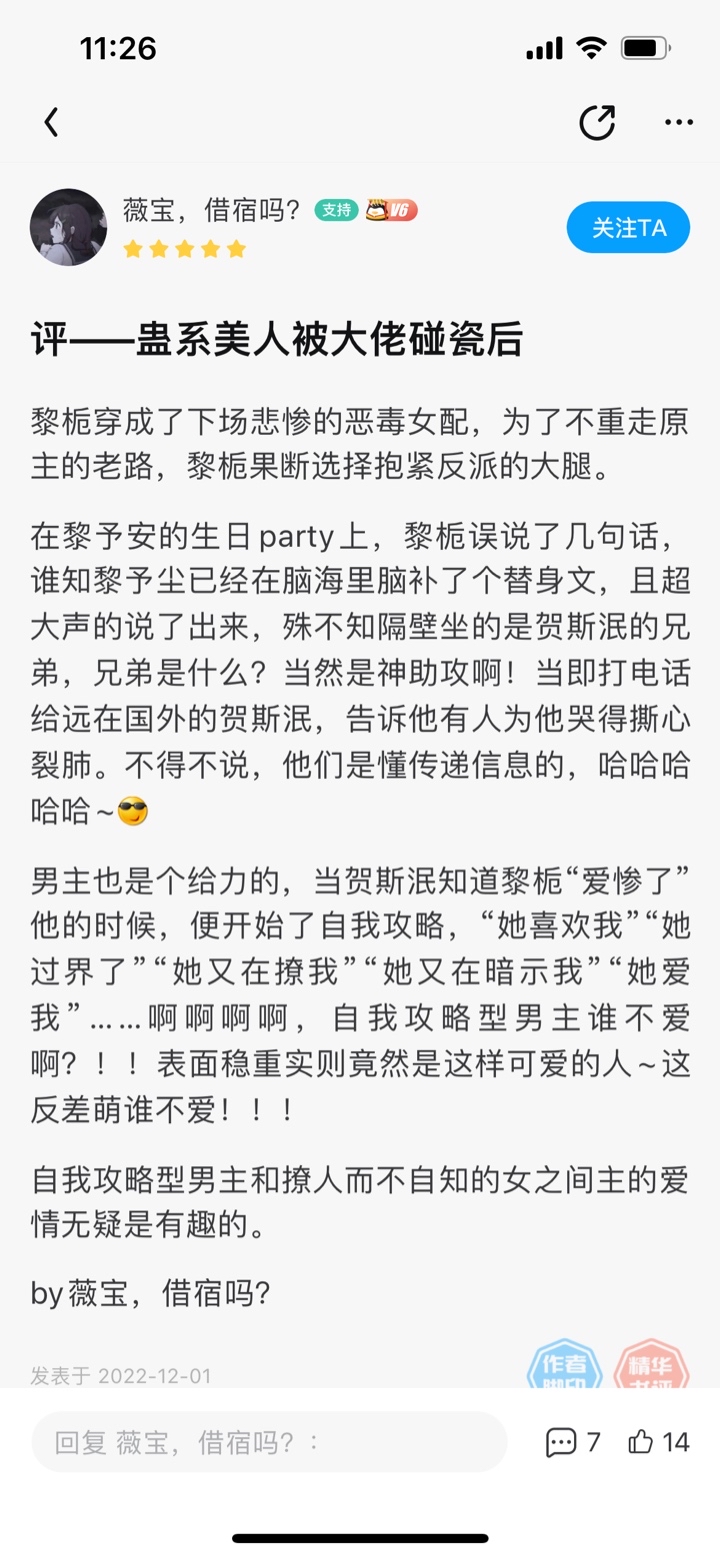Open the three-dot overflow menu
This screenshot has height=1559, width=720.
click(679, 123)
